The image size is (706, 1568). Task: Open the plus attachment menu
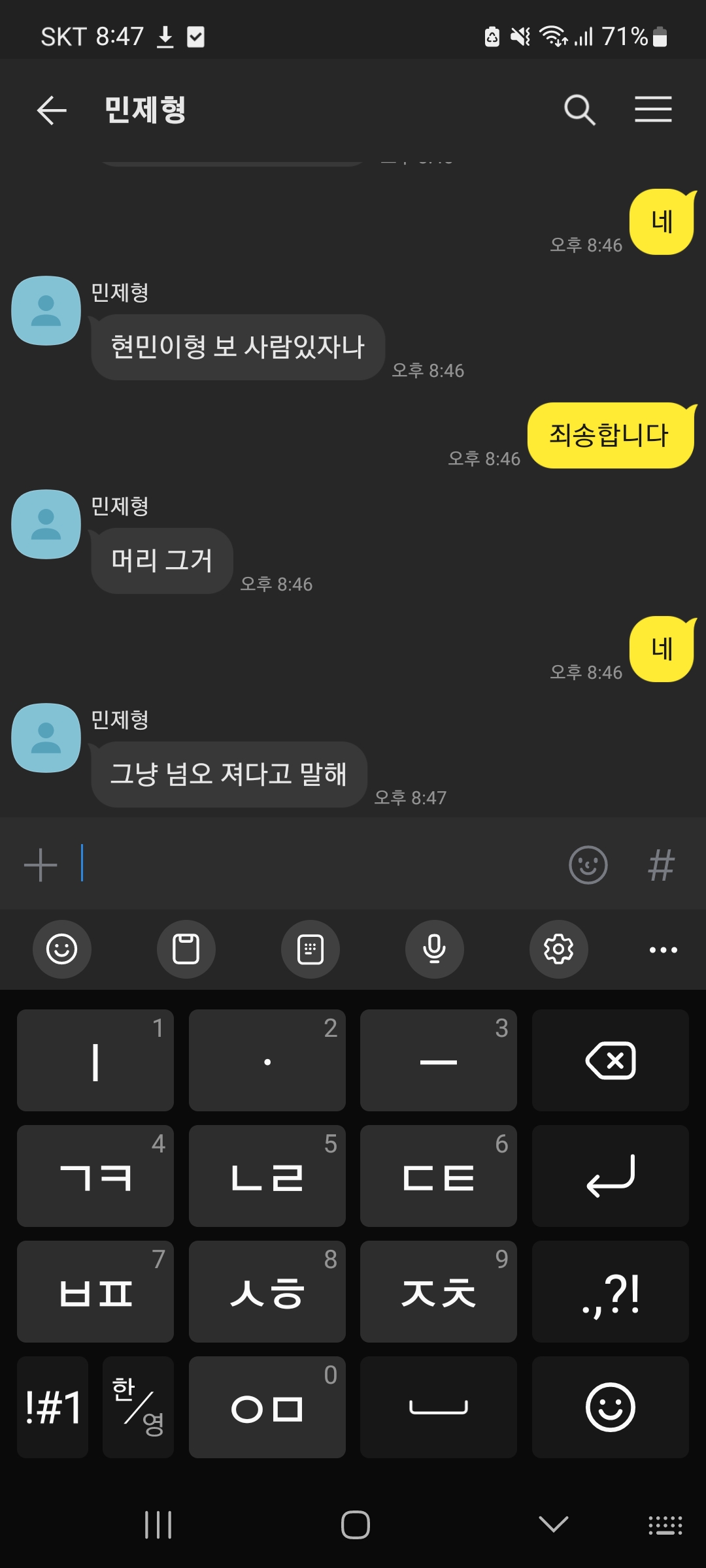tap(41, 865)
